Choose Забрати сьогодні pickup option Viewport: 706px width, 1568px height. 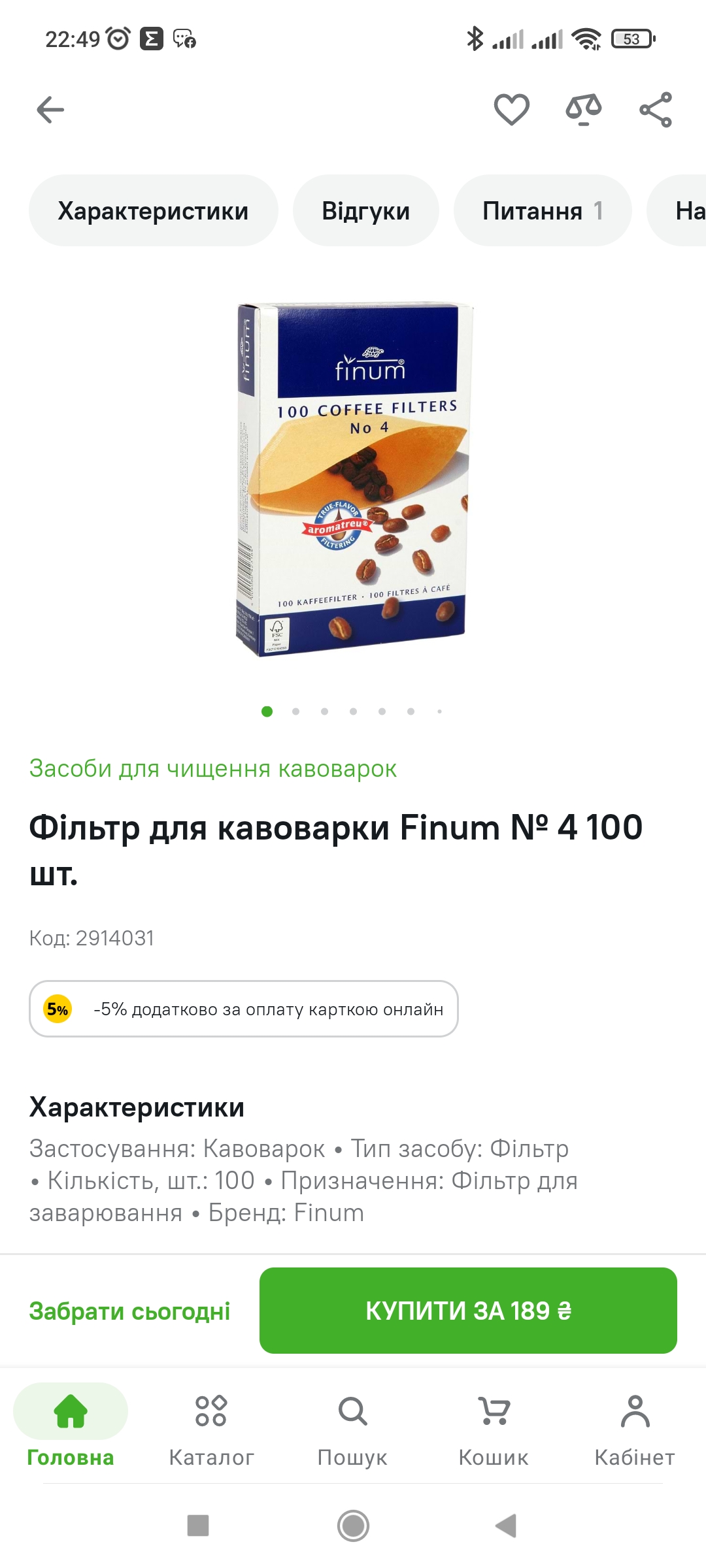[129, 1311]
